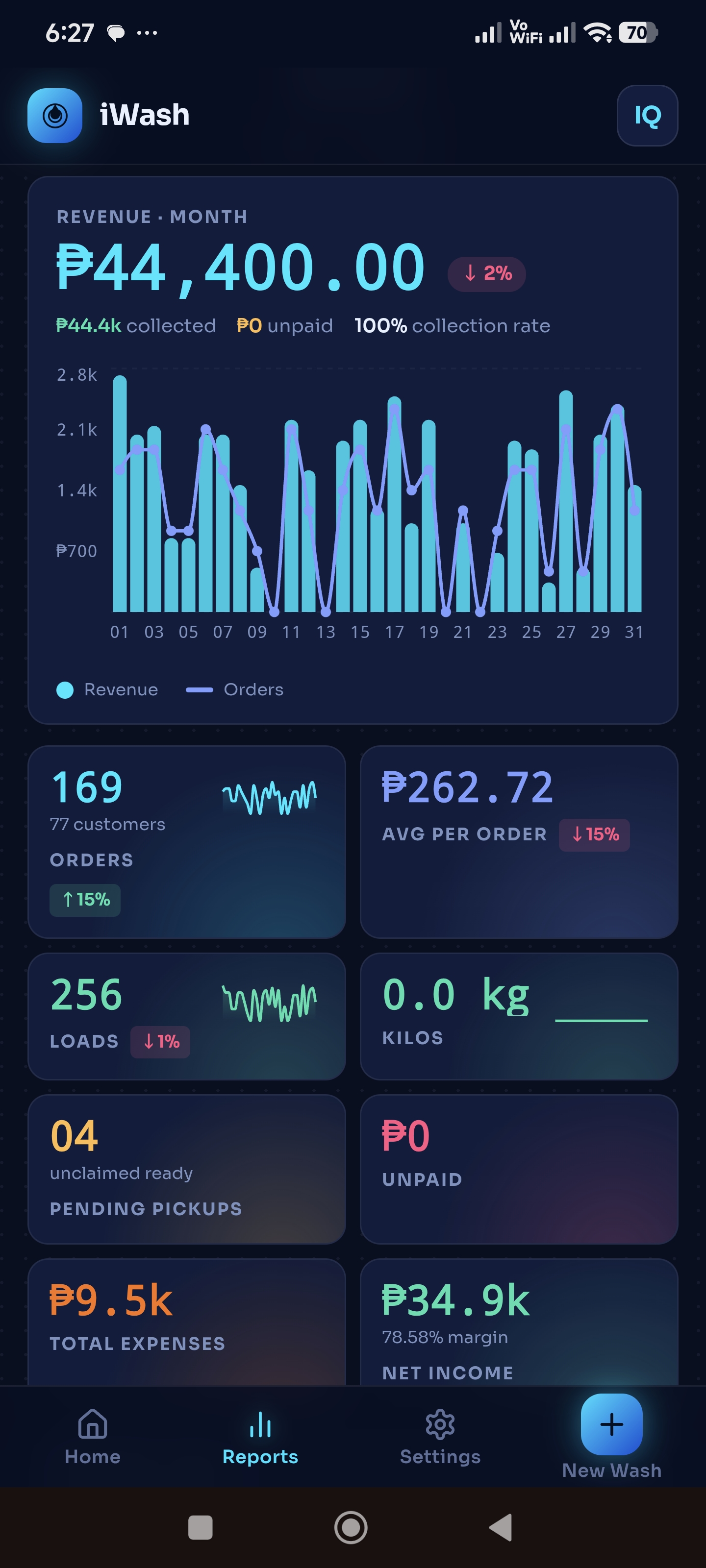The width and height of the screenshot is (706, 1568).
Task: View the Unpaid card
Action: pyautogui.click(x=519, y=1169)
